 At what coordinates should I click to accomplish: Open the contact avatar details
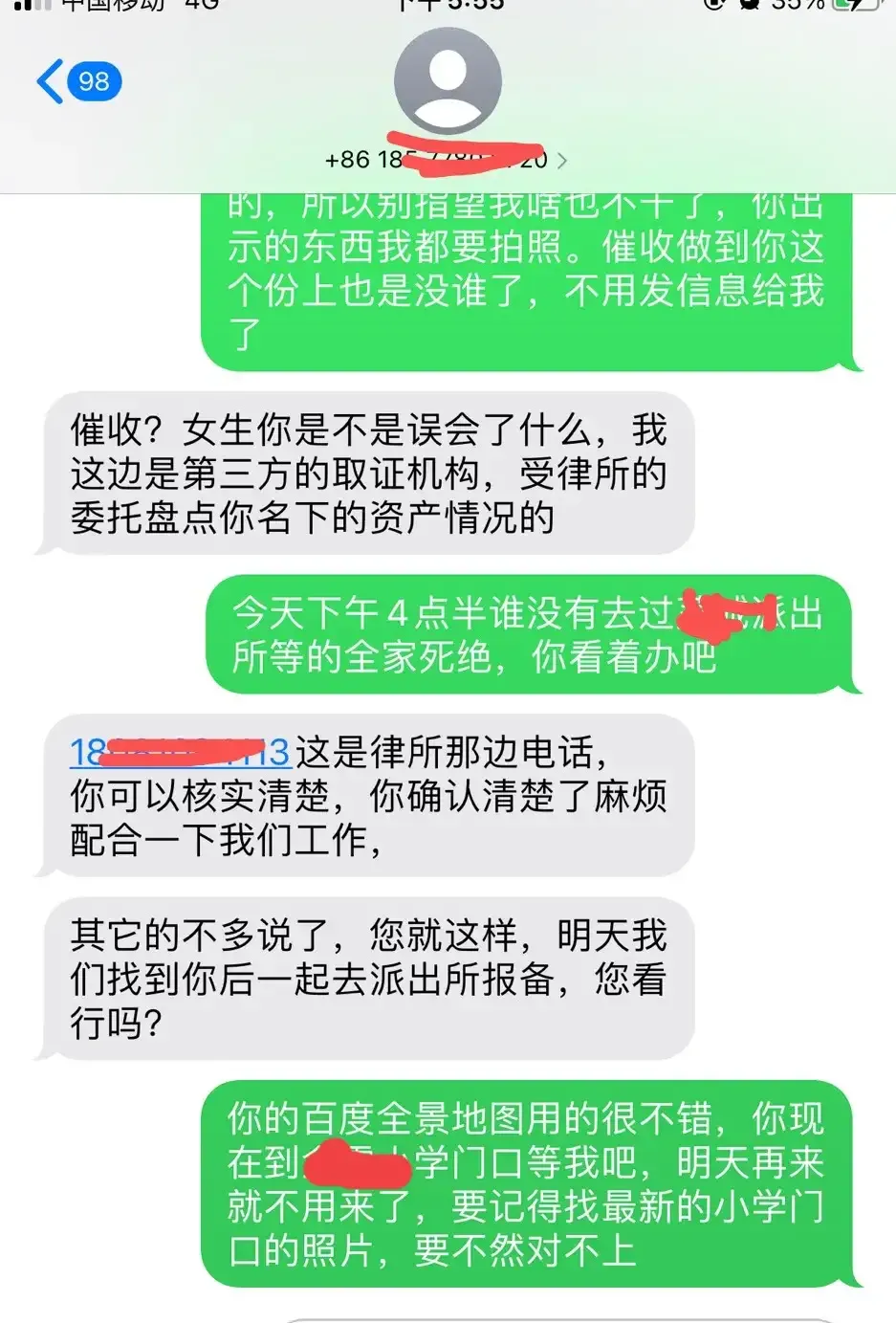[x=448, y=80]
